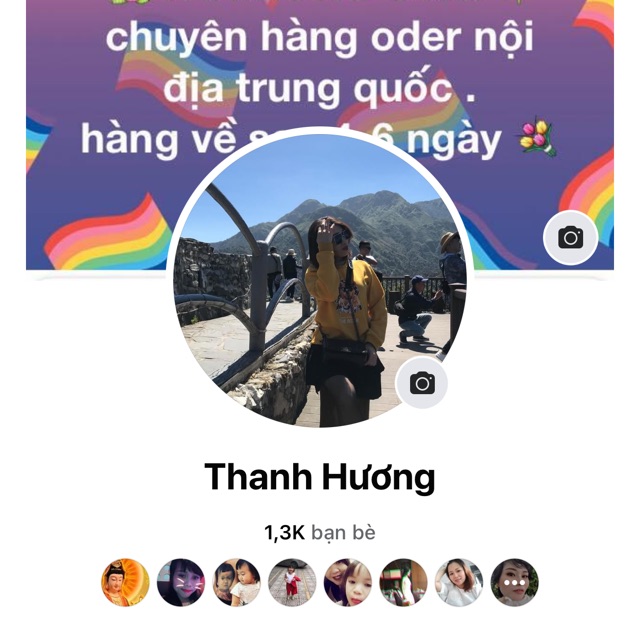
Task: Tap the camera icon on the cover photo
Action: [570, 238]
